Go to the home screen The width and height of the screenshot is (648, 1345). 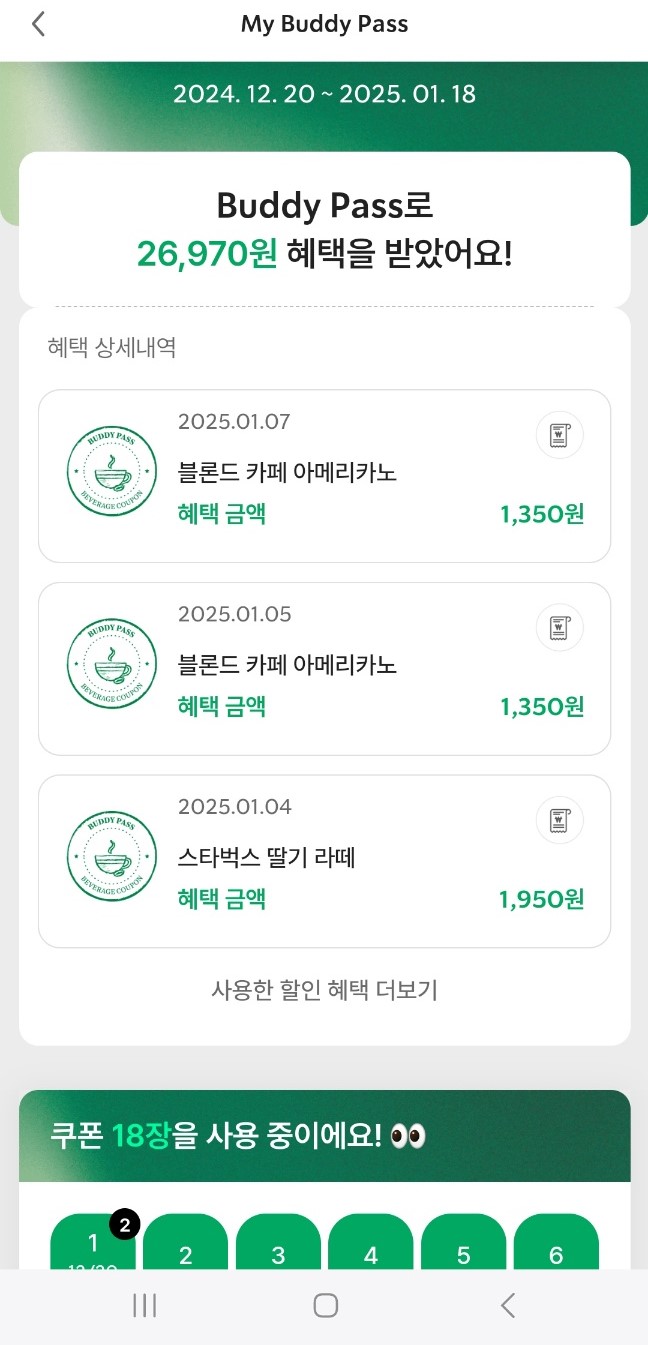tap(325, 1305)
